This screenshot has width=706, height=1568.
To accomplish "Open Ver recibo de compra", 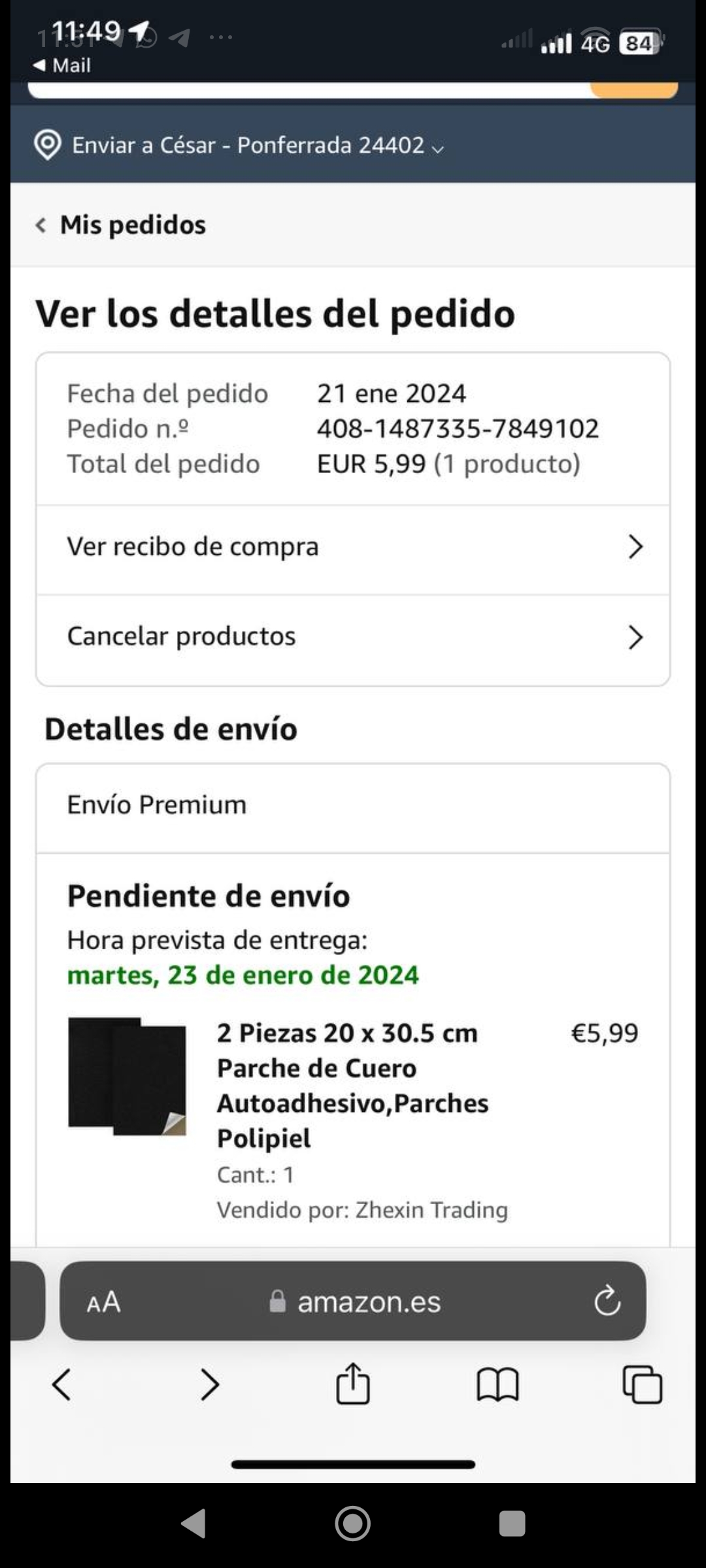I will [353, 547].
